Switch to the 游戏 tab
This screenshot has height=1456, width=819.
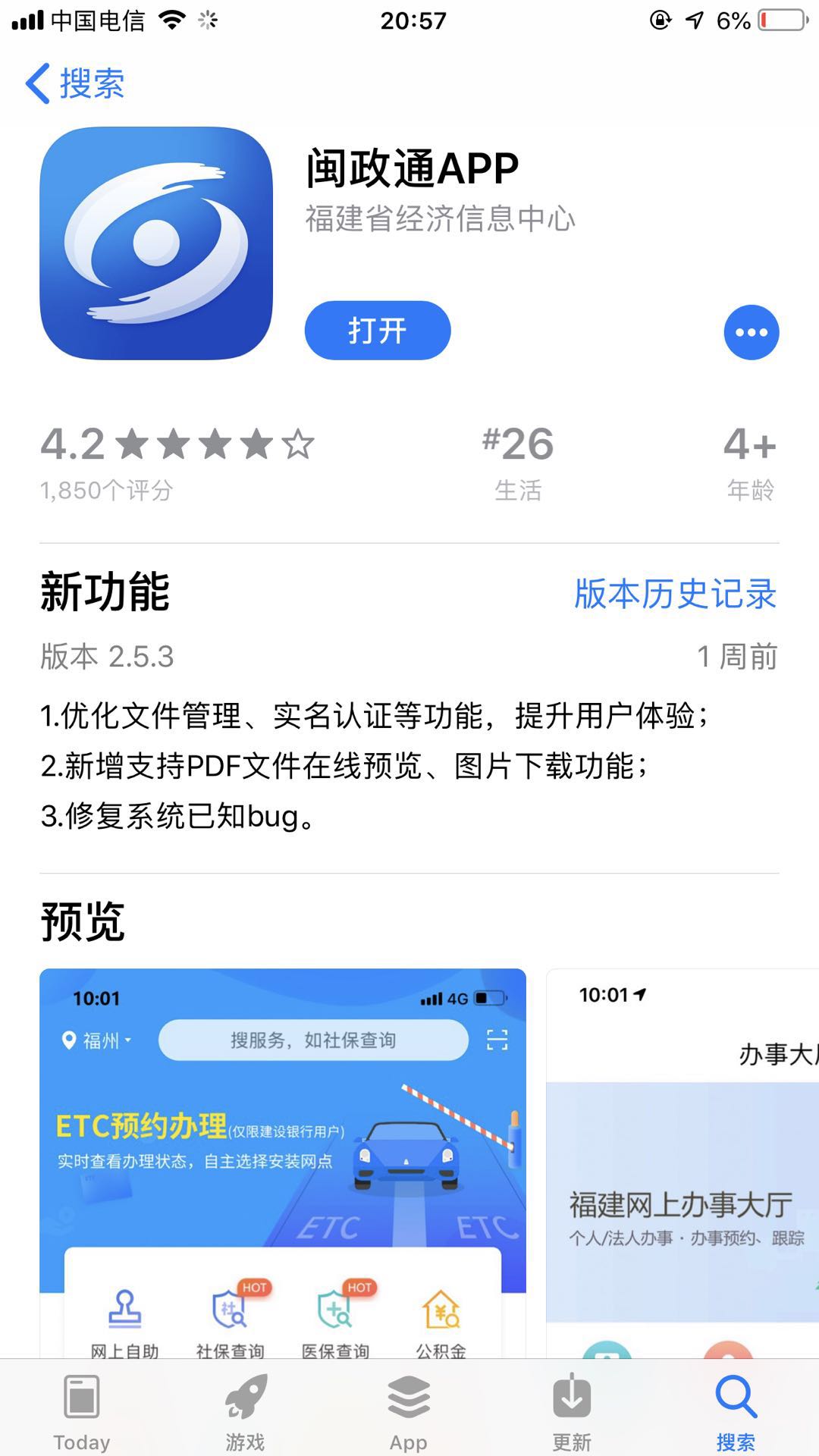pos(245,1410)
